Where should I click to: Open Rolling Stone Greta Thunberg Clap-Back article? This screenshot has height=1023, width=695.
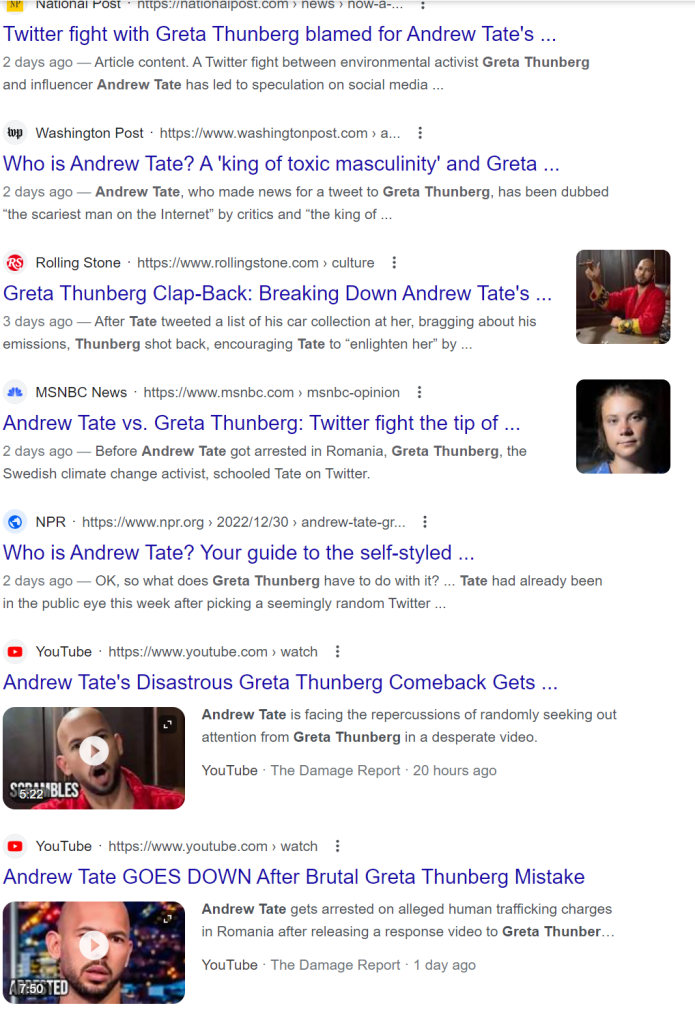pos(277,294)
